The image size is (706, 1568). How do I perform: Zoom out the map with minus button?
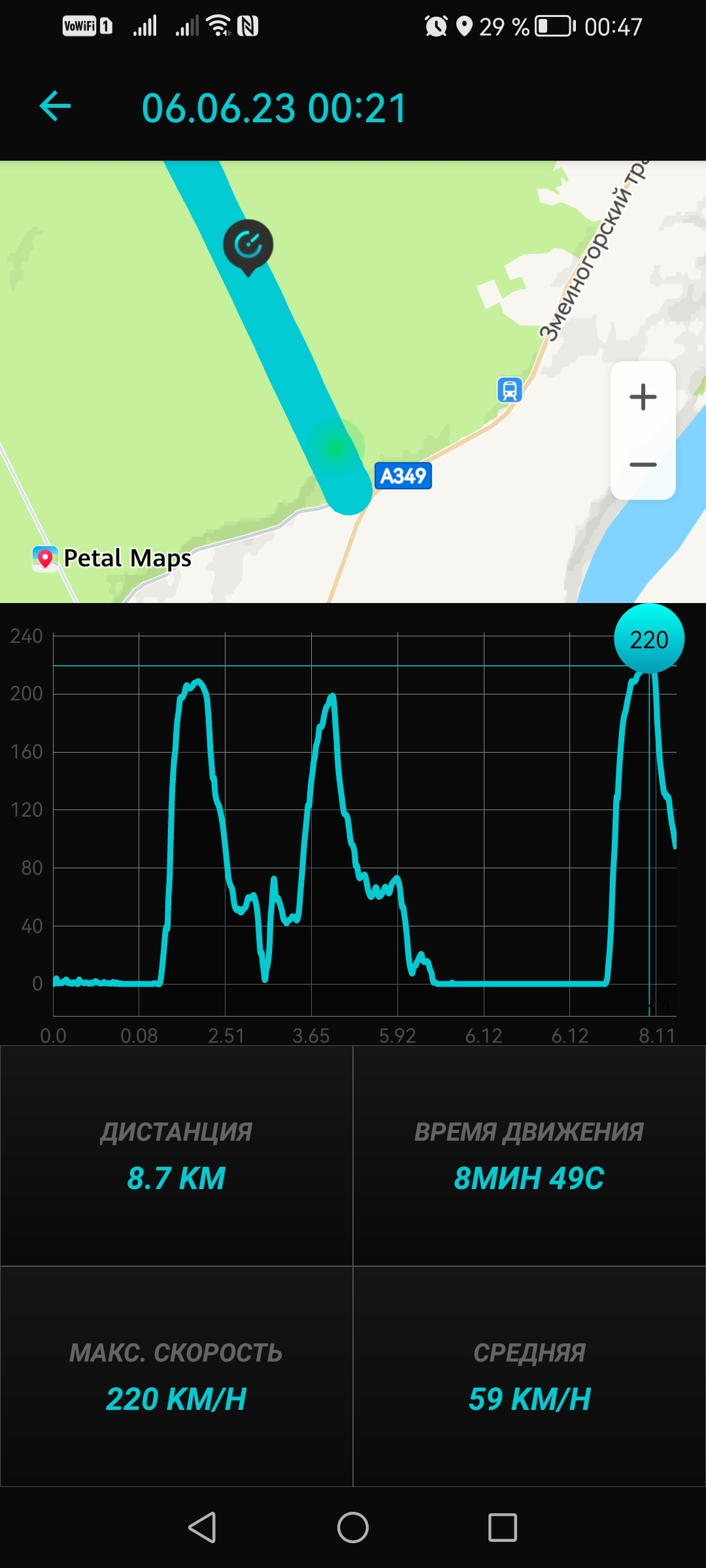click(643, 465)
